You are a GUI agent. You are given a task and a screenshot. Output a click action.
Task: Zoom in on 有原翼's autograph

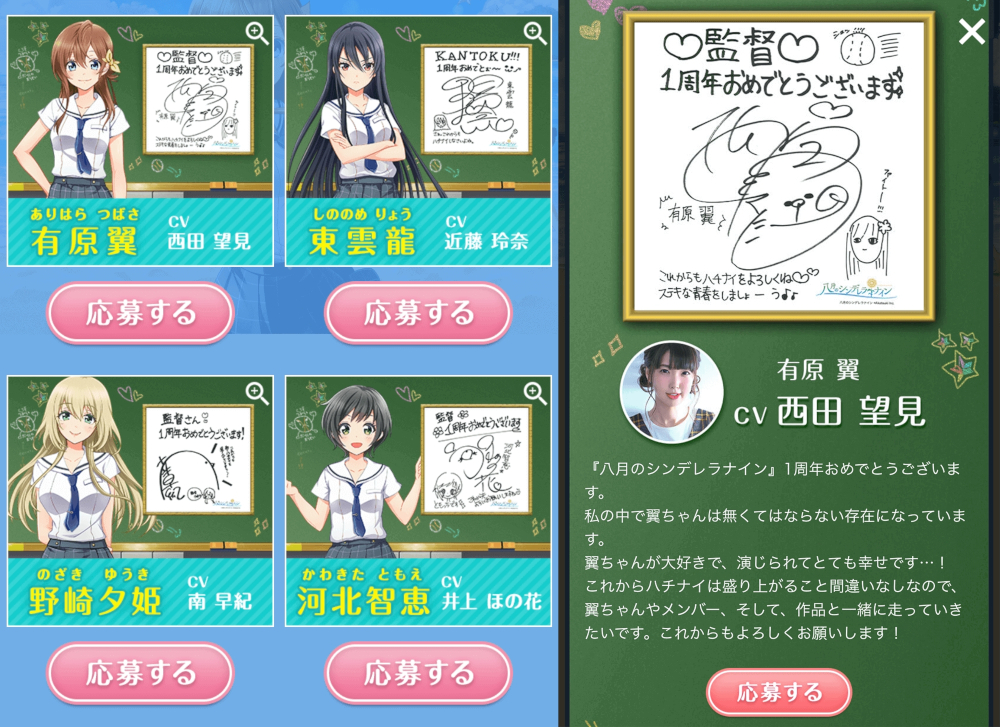click(257, 33)
